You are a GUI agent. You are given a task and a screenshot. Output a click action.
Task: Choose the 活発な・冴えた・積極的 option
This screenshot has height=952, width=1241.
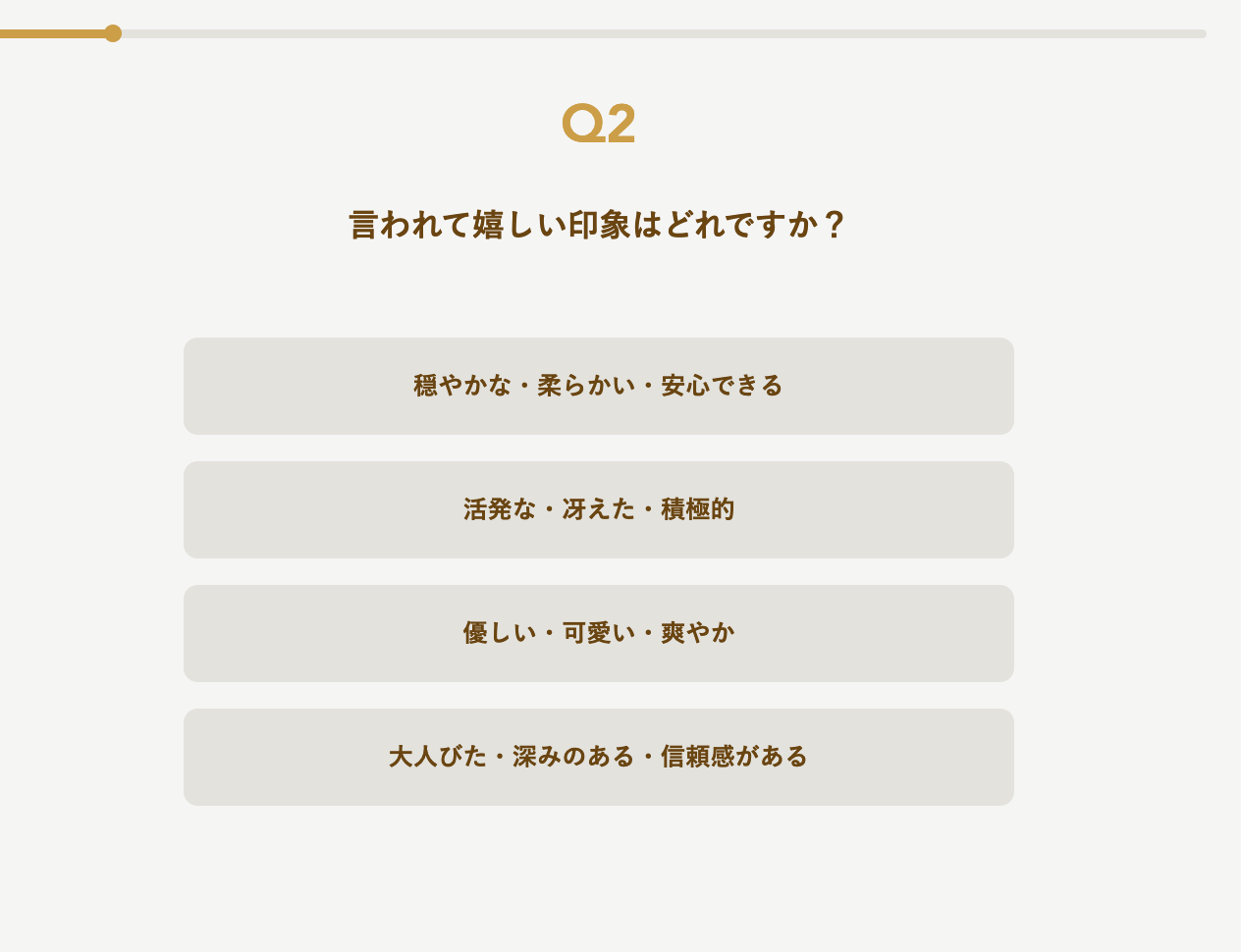click(x=598, y=509)
